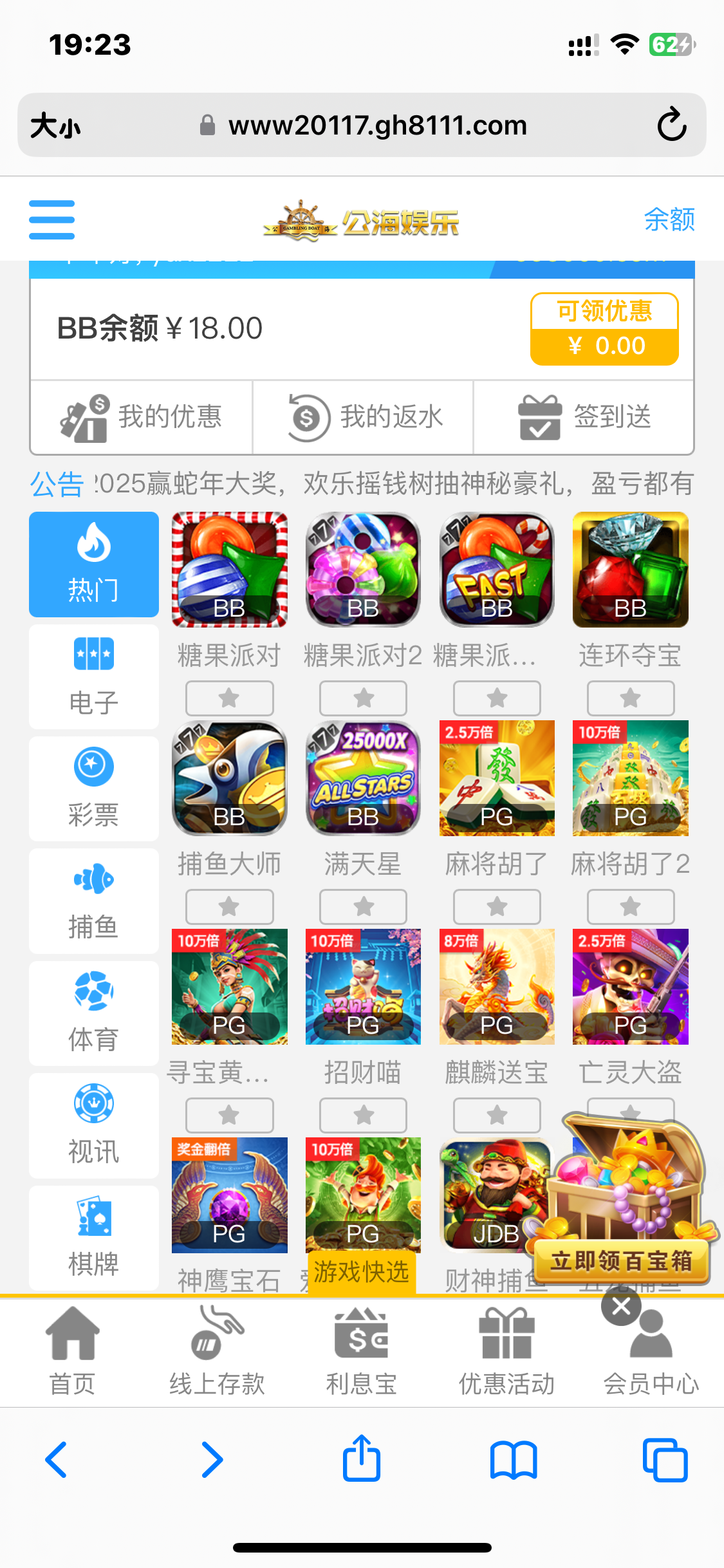Screen dimensions: 724x1568
Task: Open 我的优惠 offers
Action: tap(142, 417)
